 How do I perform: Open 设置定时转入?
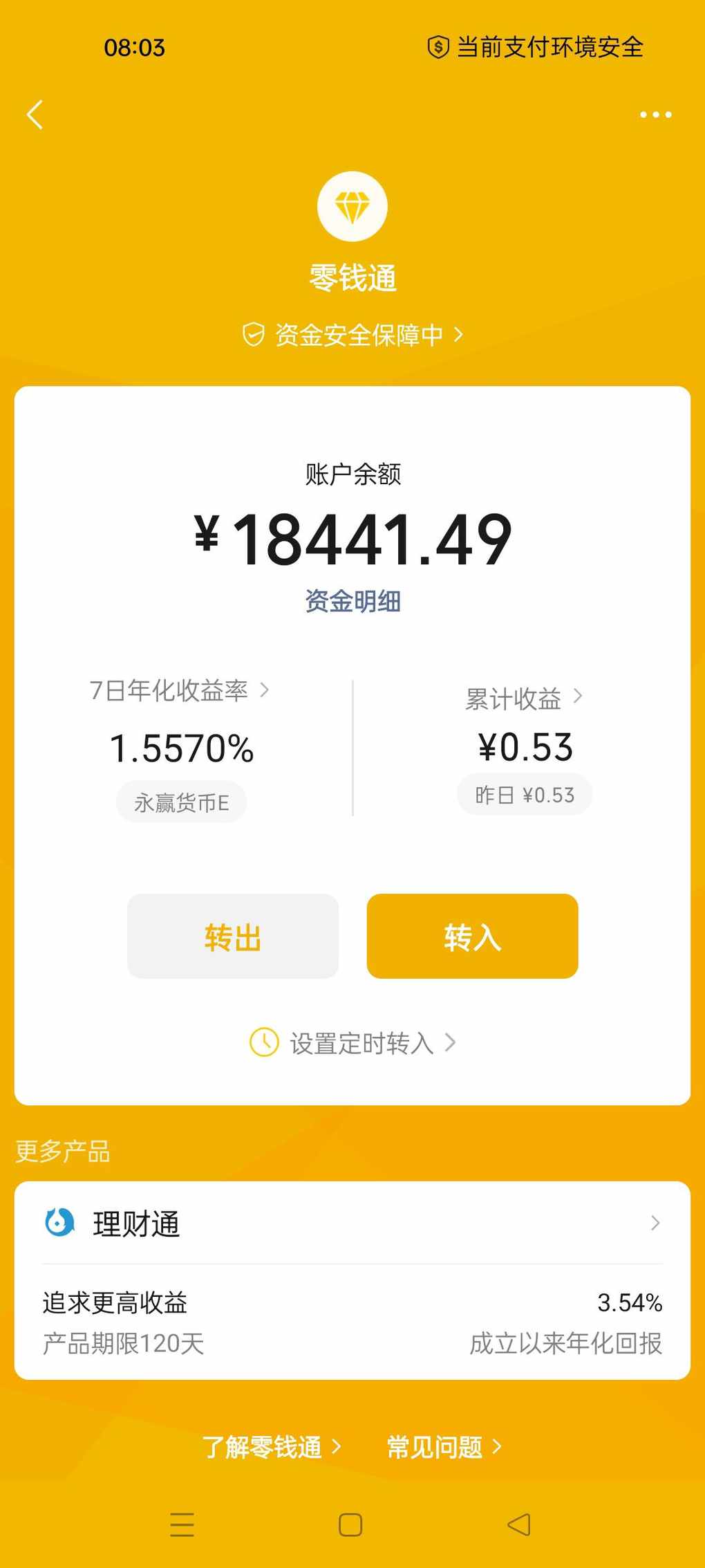pos(352,1042)
